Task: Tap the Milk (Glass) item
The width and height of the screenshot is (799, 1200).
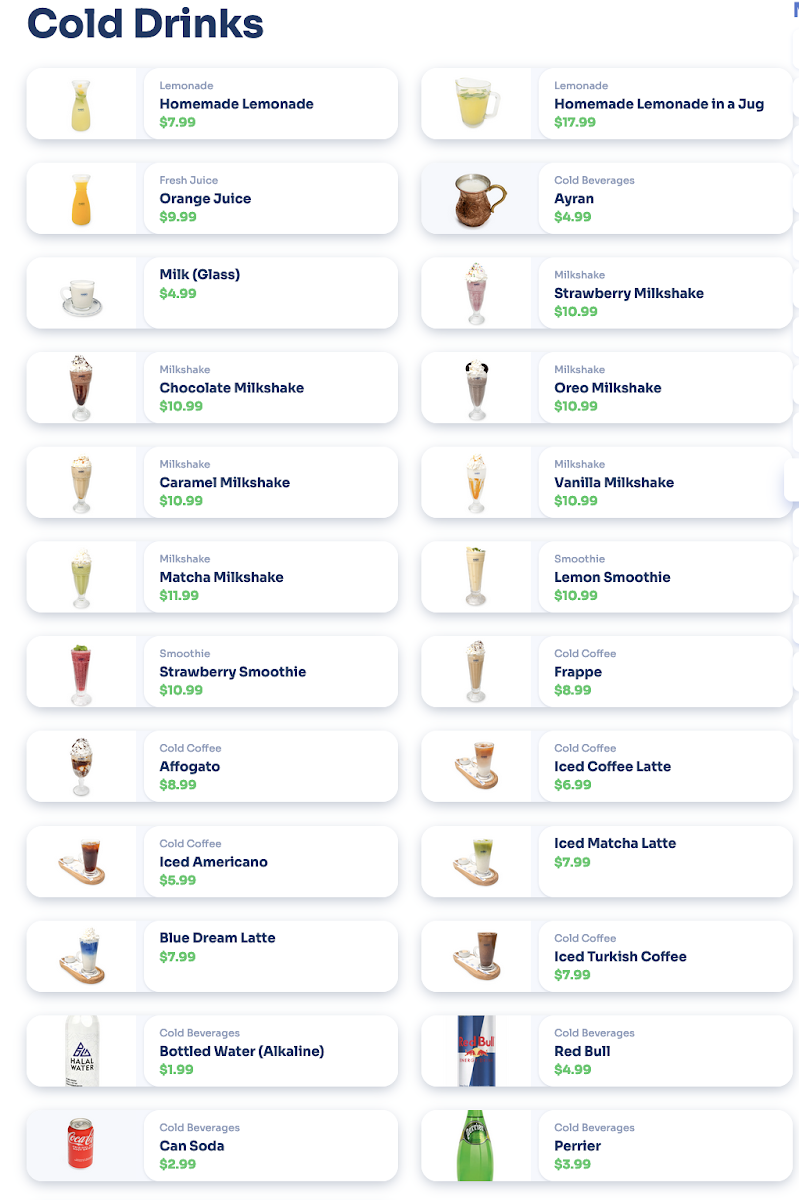Action: tap(212, 293)
